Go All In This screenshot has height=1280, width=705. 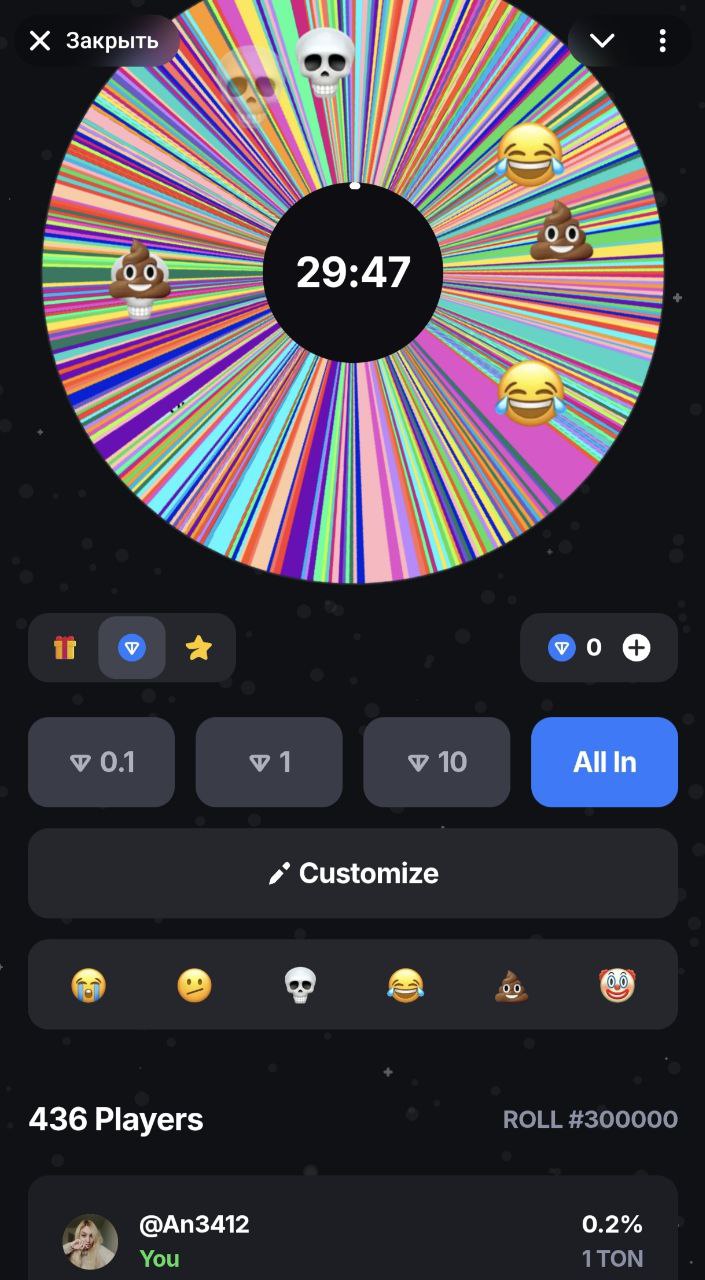pos(604,762)
